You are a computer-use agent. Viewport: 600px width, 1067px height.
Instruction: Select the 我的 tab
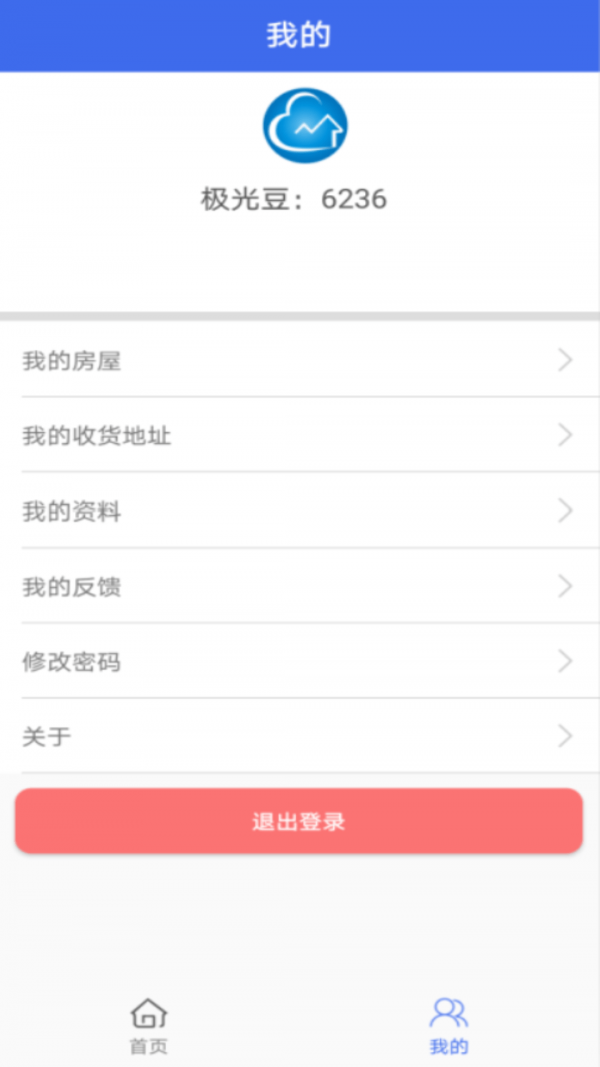(x=449, y=1026)
